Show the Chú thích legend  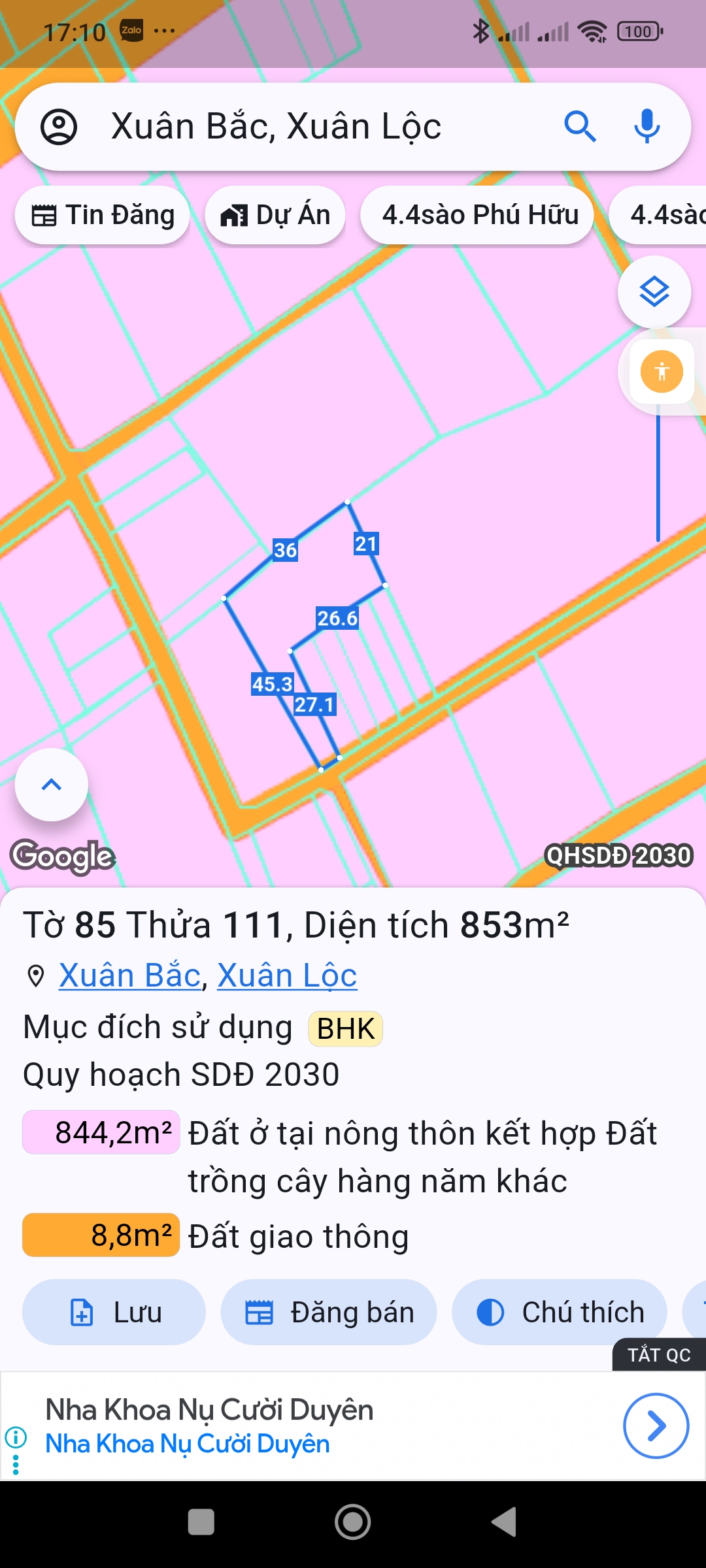560,1313
